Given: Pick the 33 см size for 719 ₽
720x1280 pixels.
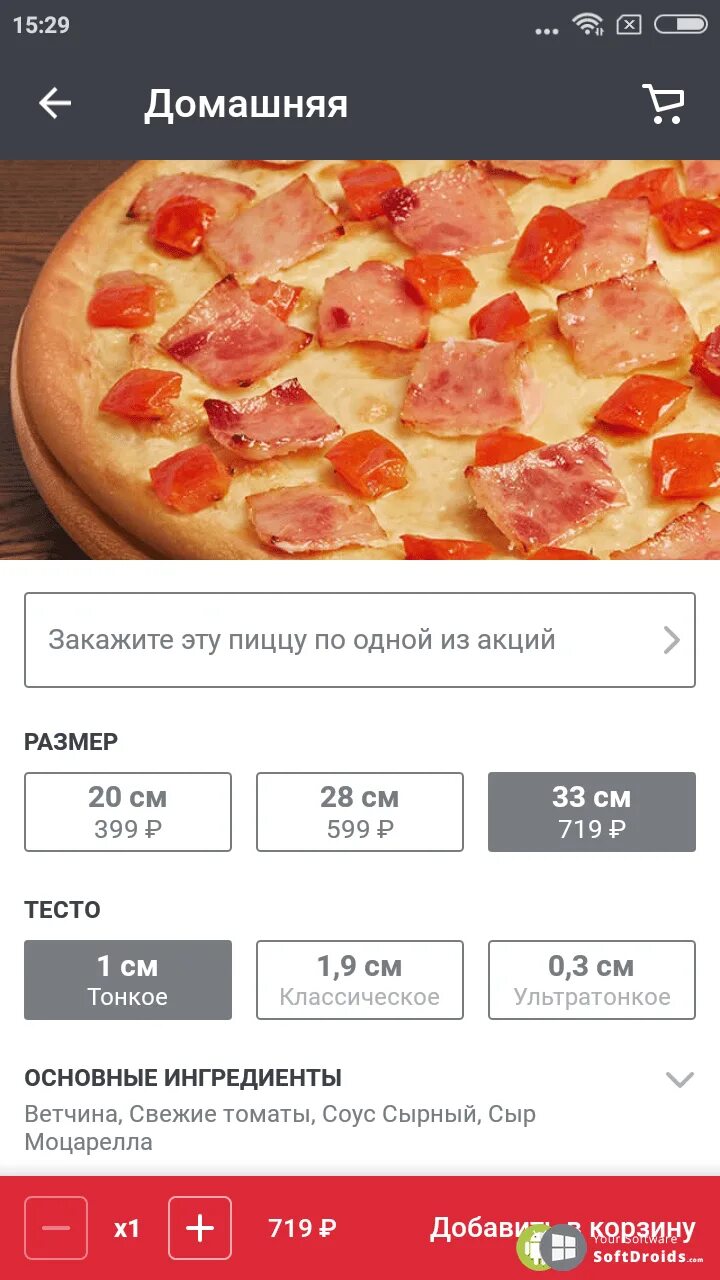Looking at the screenshot, I should tap(592, 812).
